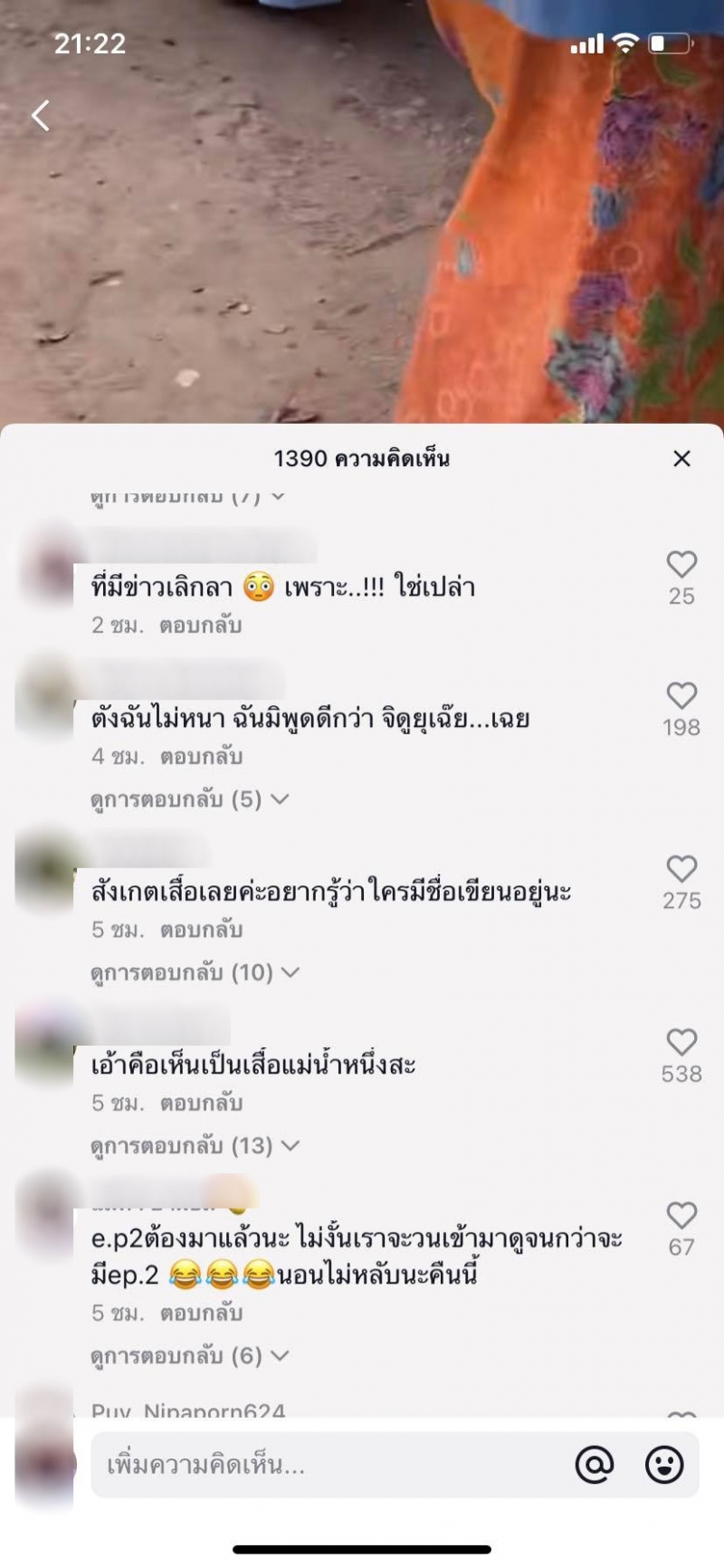The height and width of the screenshot is (1568, 724).
Task: Like the comment with 198 likes
Action: click(681, 695)
